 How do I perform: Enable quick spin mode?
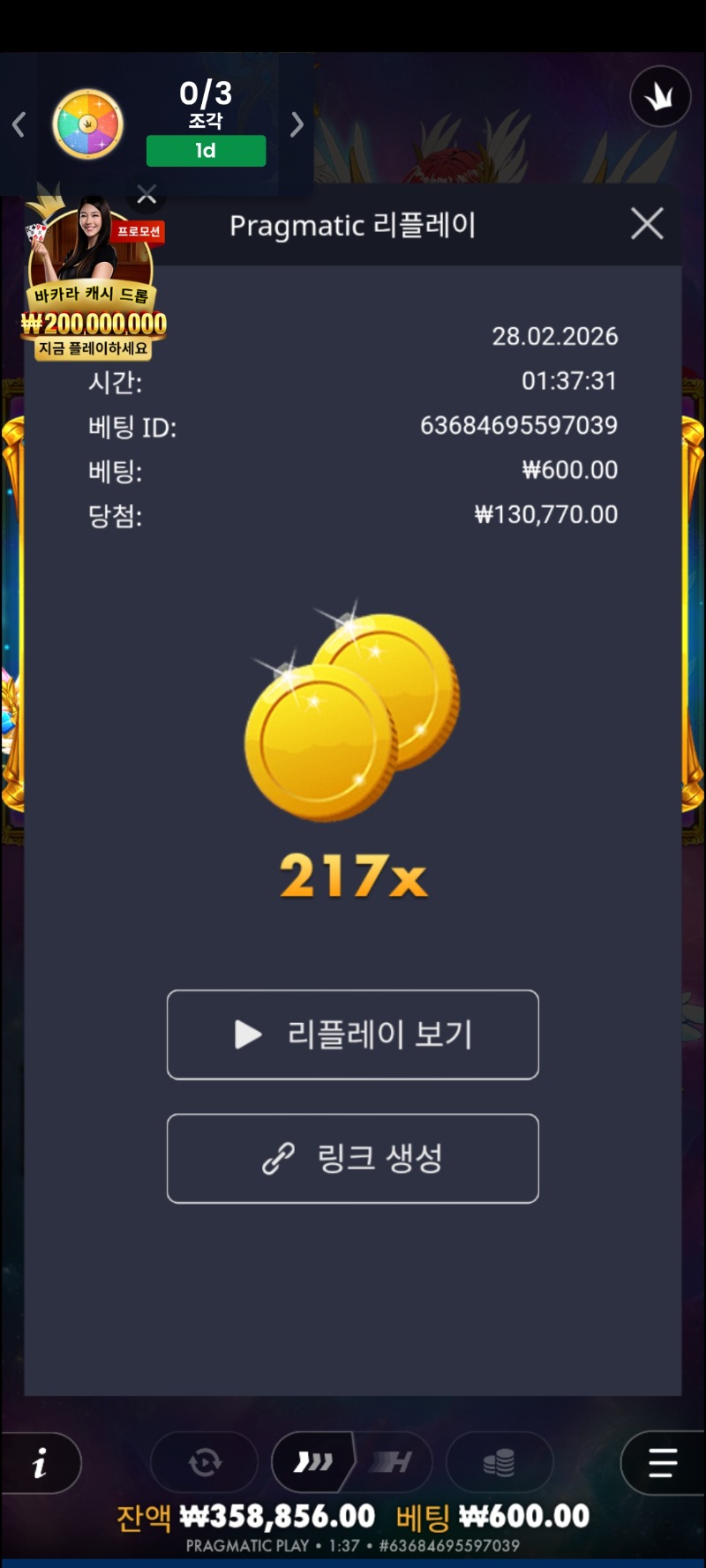(x=313, y=1463)
